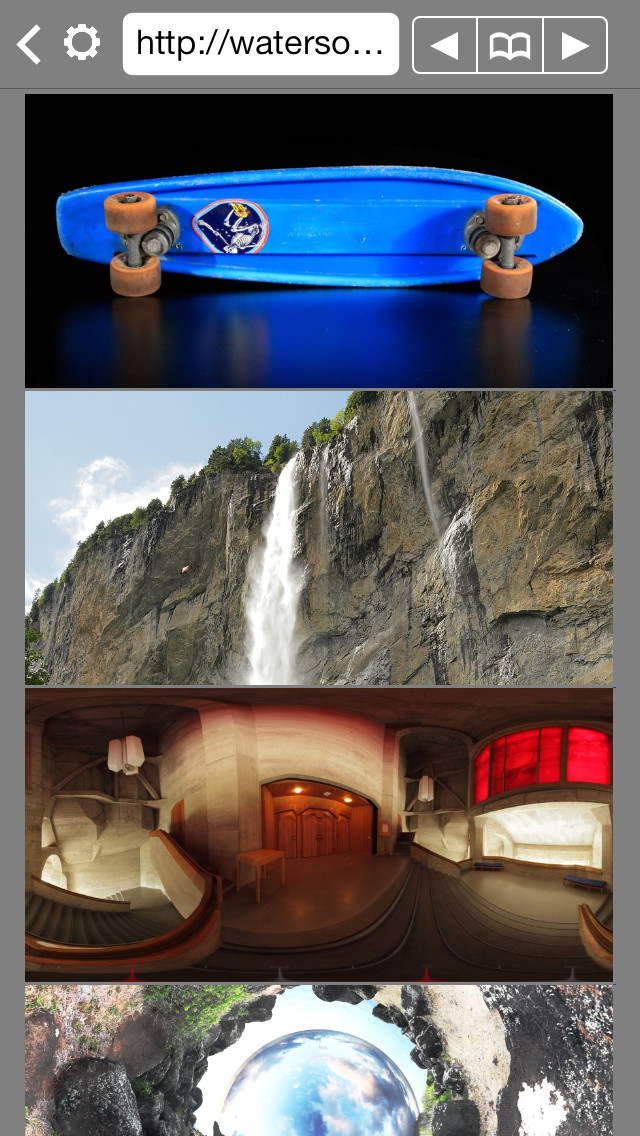Tap the URL address field

pos(261,44)
